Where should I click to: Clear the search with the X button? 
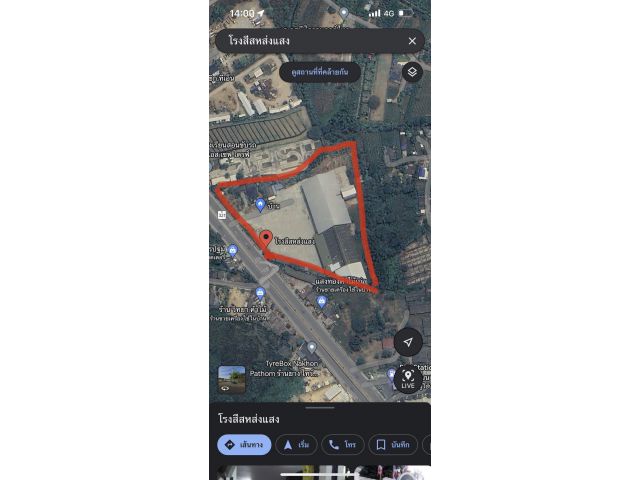click(x=412, y=41)
